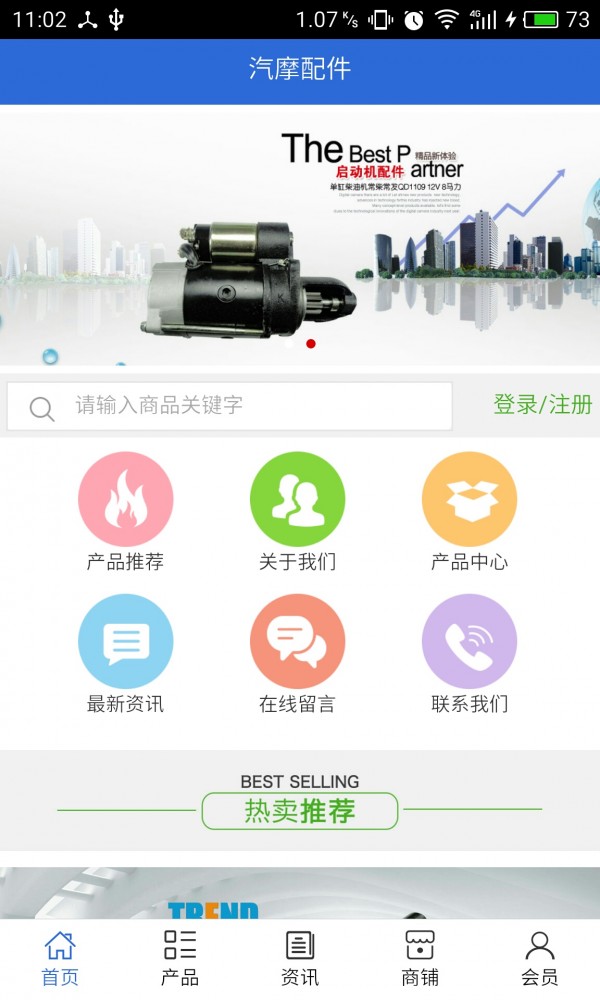
Task: Switch to the 产品 tab
Action: [x=180, y=958]
